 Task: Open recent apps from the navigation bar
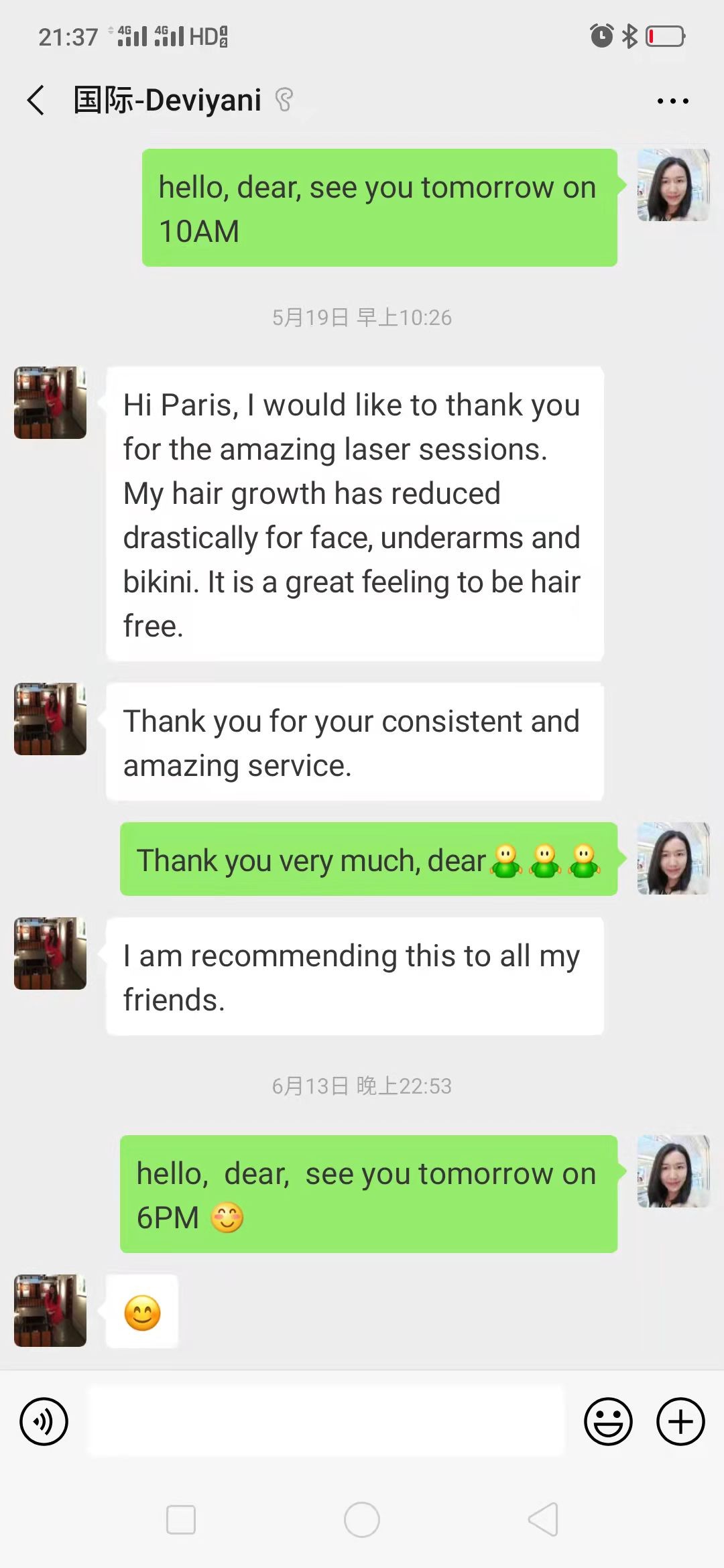[x=180, y=1519]
